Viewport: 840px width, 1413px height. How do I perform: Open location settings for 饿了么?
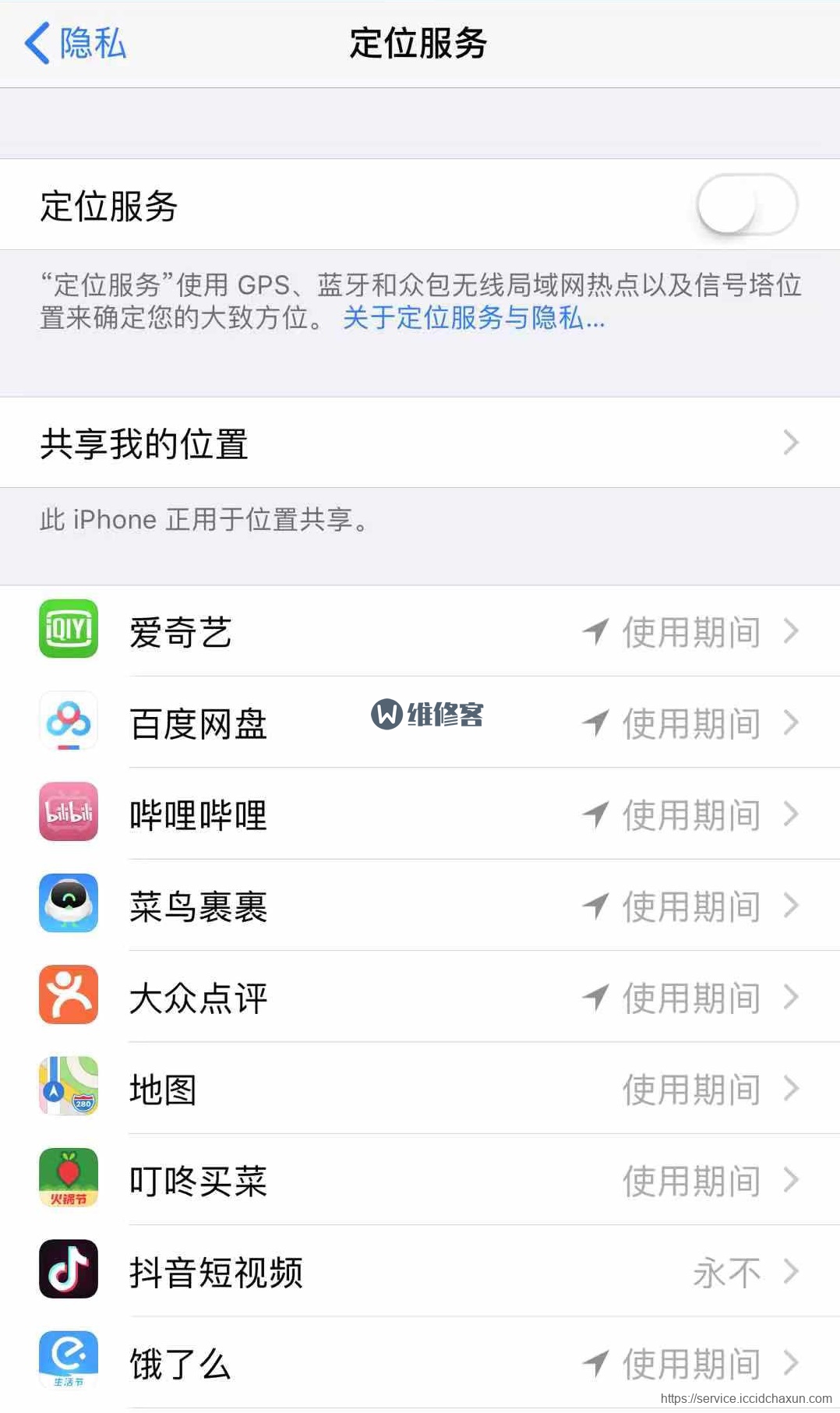coord(420,1363)
